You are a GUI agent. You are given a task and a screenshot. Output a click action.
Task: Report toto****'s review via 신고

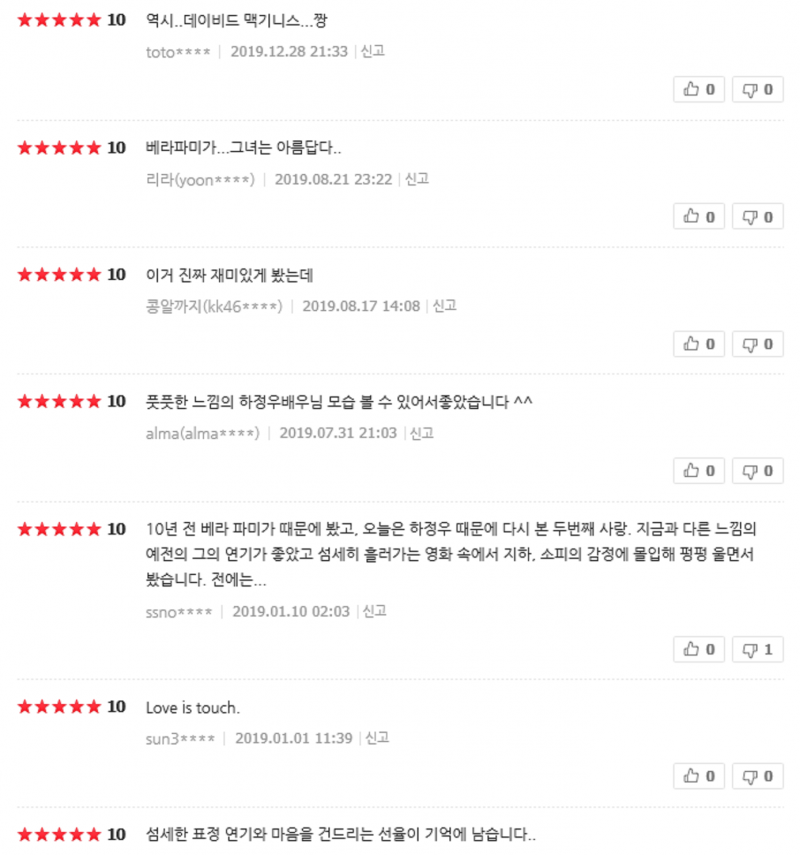(x=373, y=51)
